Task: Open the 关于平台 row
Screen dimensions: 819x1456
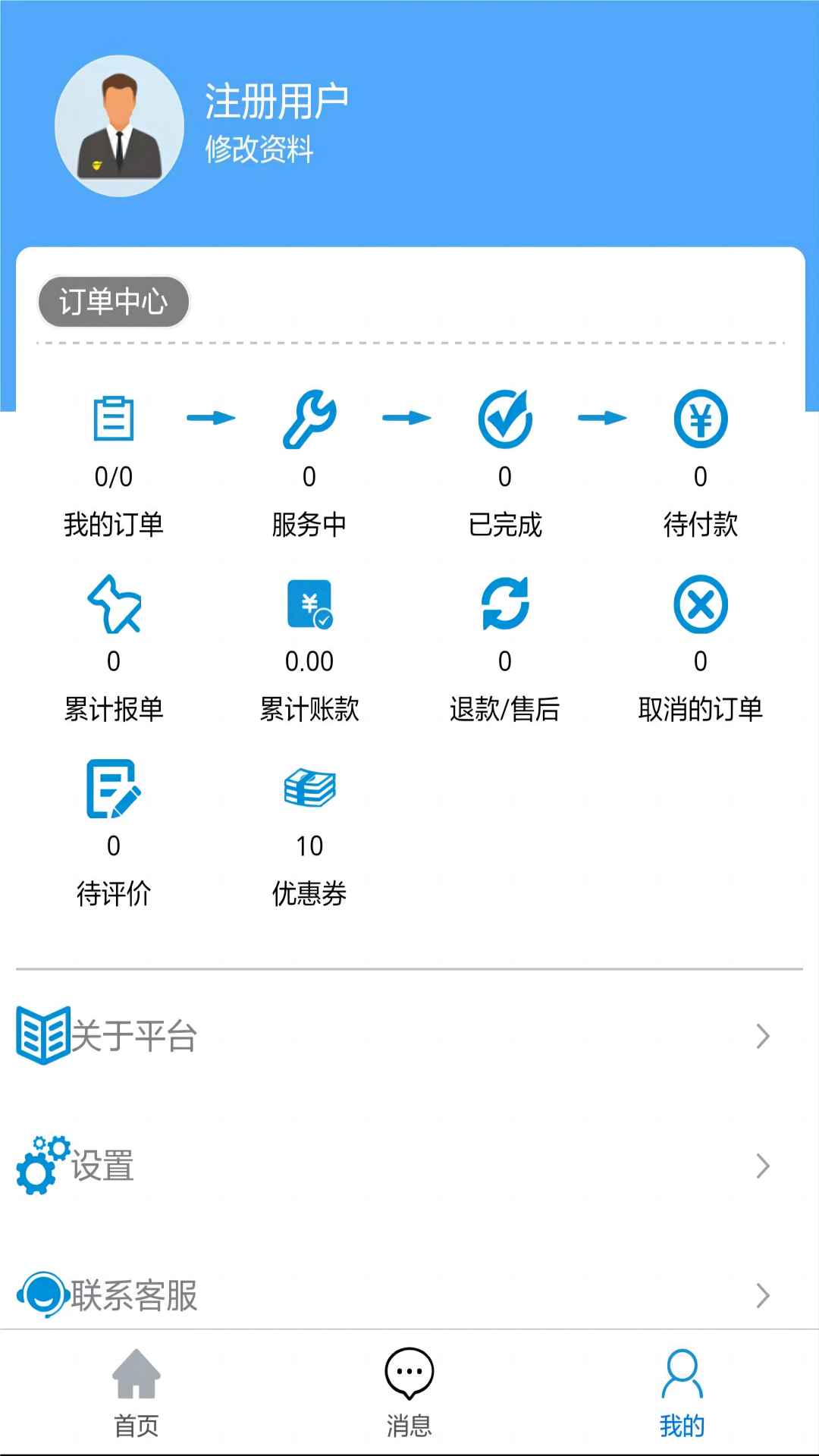Action: (x=409, y=1036)
